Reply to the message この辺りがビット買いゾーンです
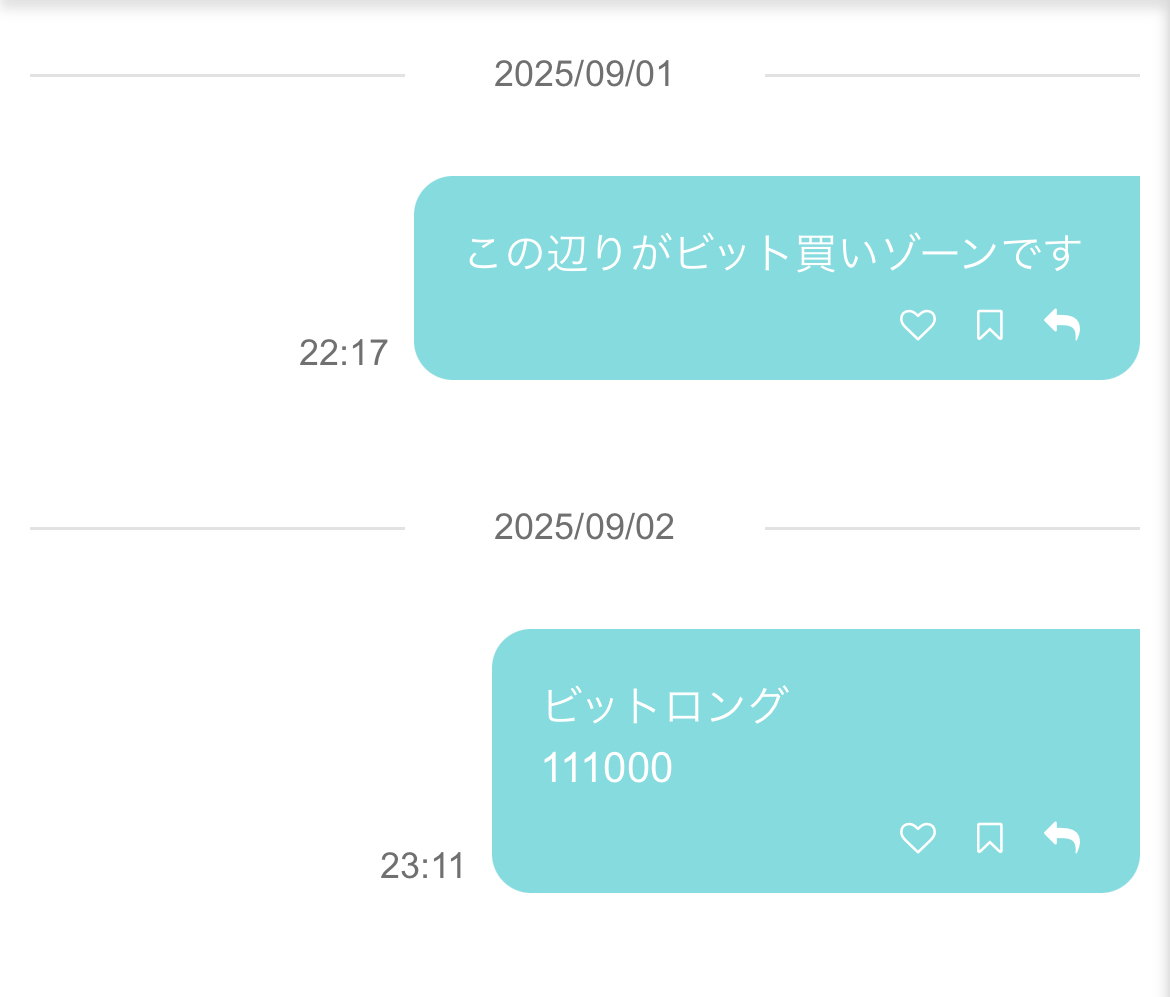The image size is (1170, 997). 1062,324
